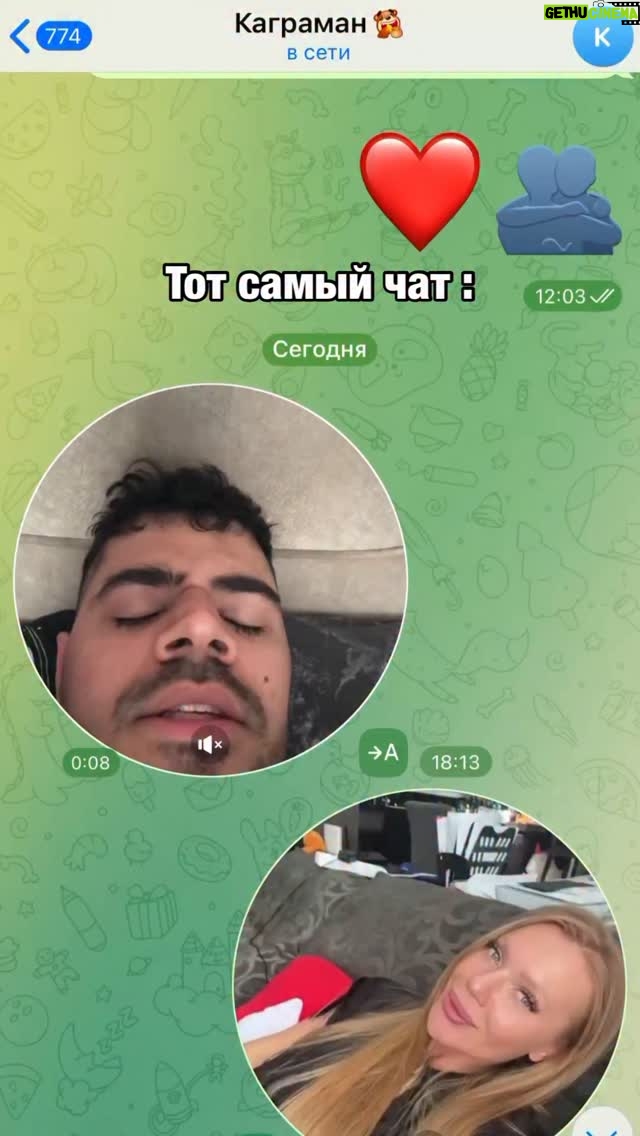Play the 0:08 round video message
The image size is (640, 1136).
click(211, 580)
